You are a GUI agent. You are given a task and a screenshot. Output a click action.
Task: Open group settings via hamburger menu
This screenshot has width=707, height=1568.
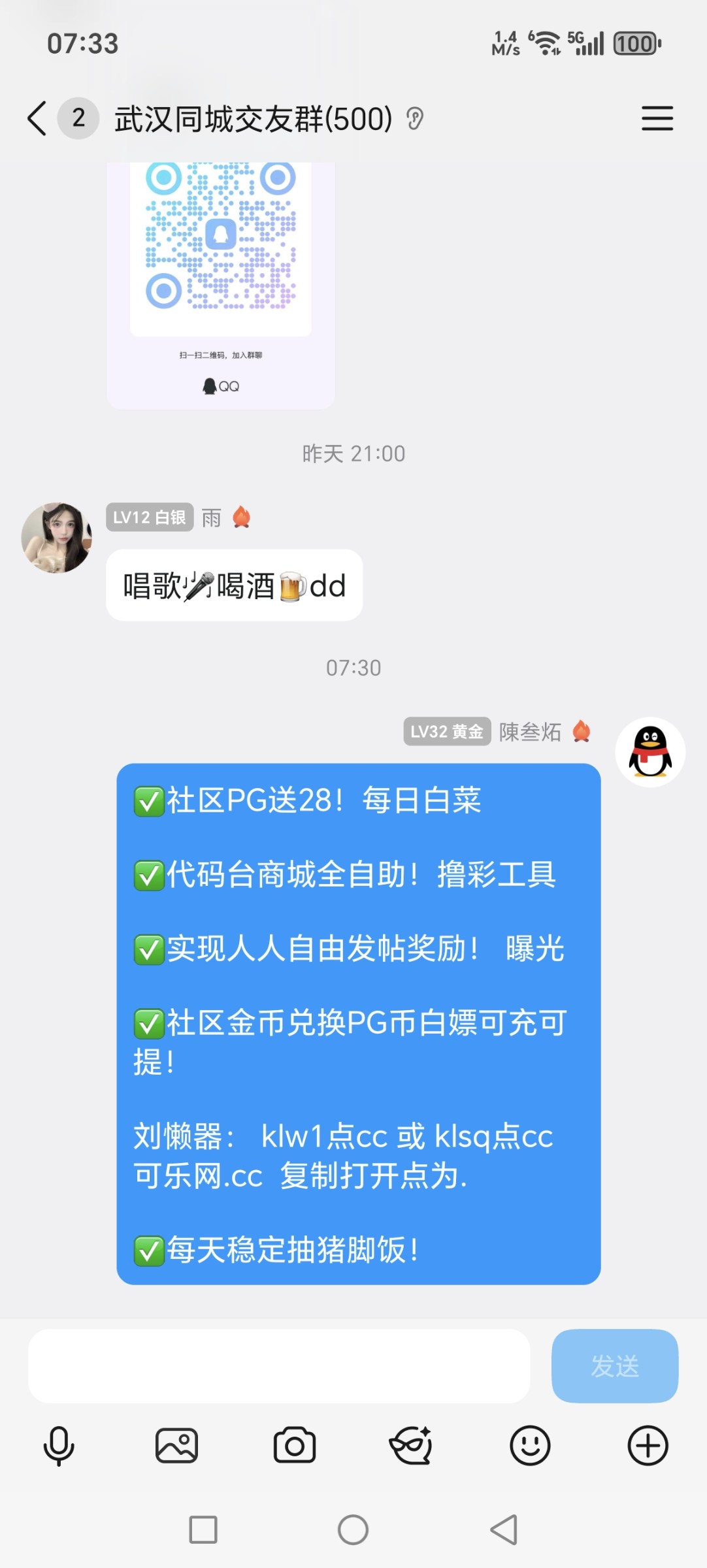point(657,120)
